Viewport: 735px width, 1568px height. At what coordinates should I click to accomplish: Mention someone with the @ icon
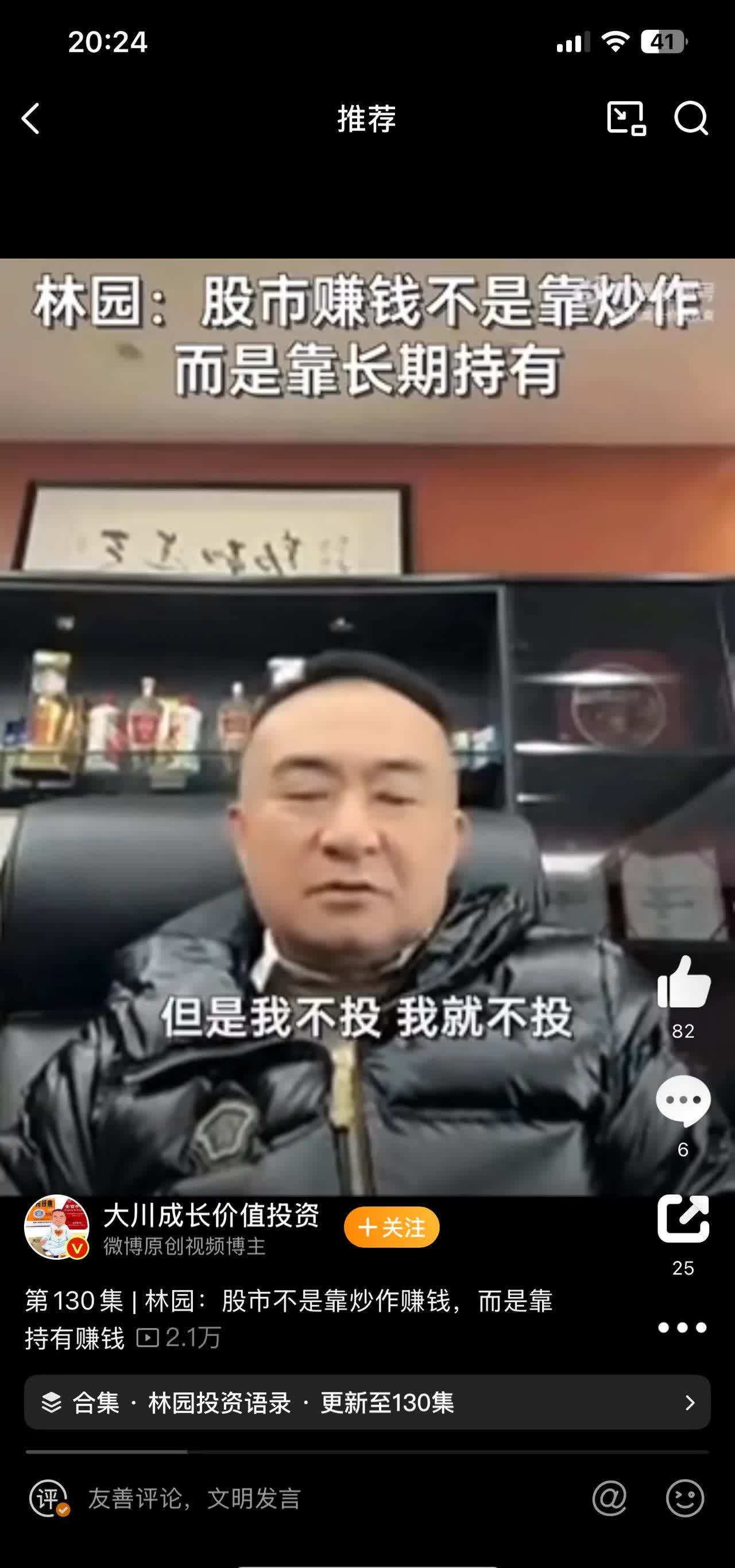click(610, 1499)
